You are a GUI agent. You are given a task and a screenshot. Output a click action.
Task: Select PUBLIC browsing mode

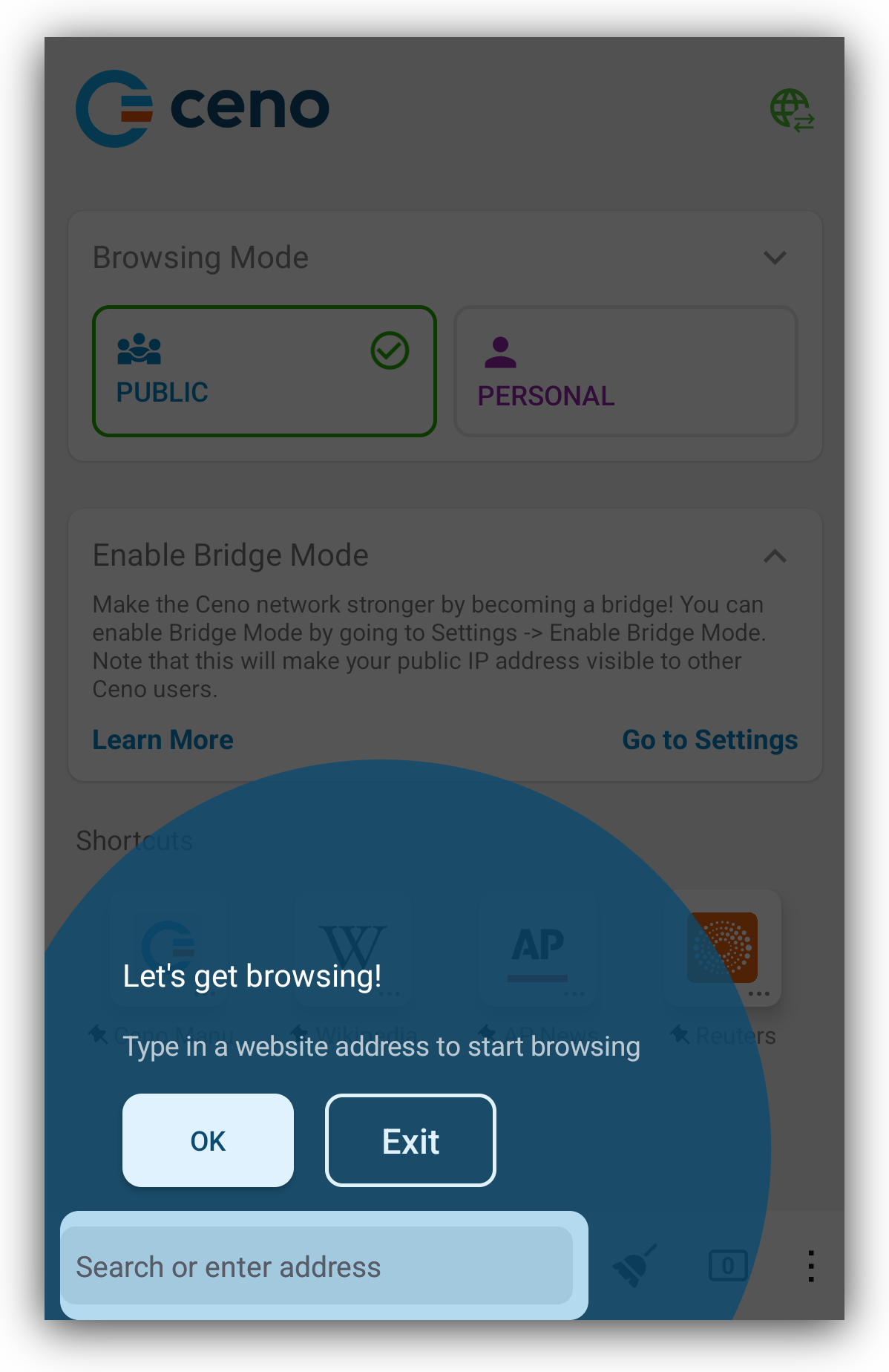click(264, 371)
